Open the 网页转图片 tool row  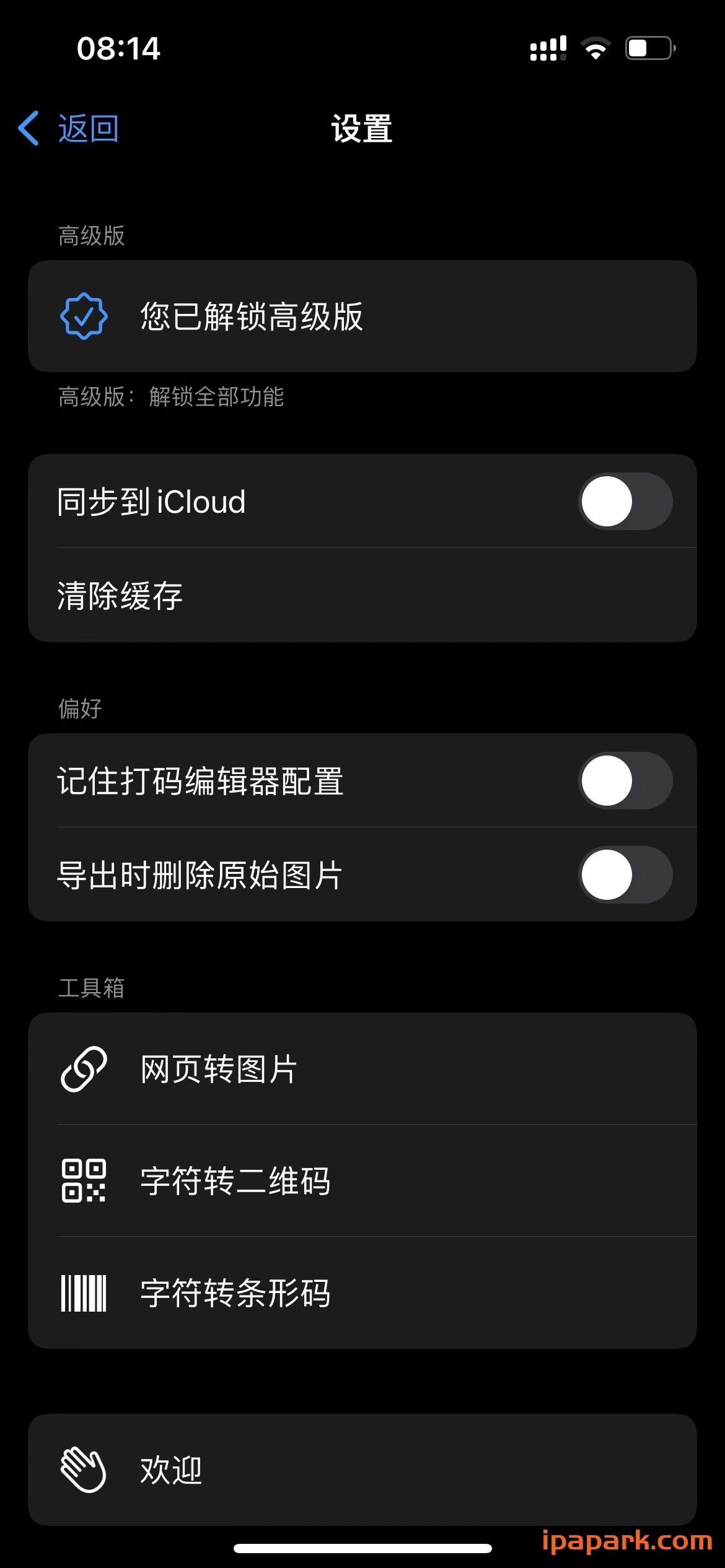(362, 1068)
